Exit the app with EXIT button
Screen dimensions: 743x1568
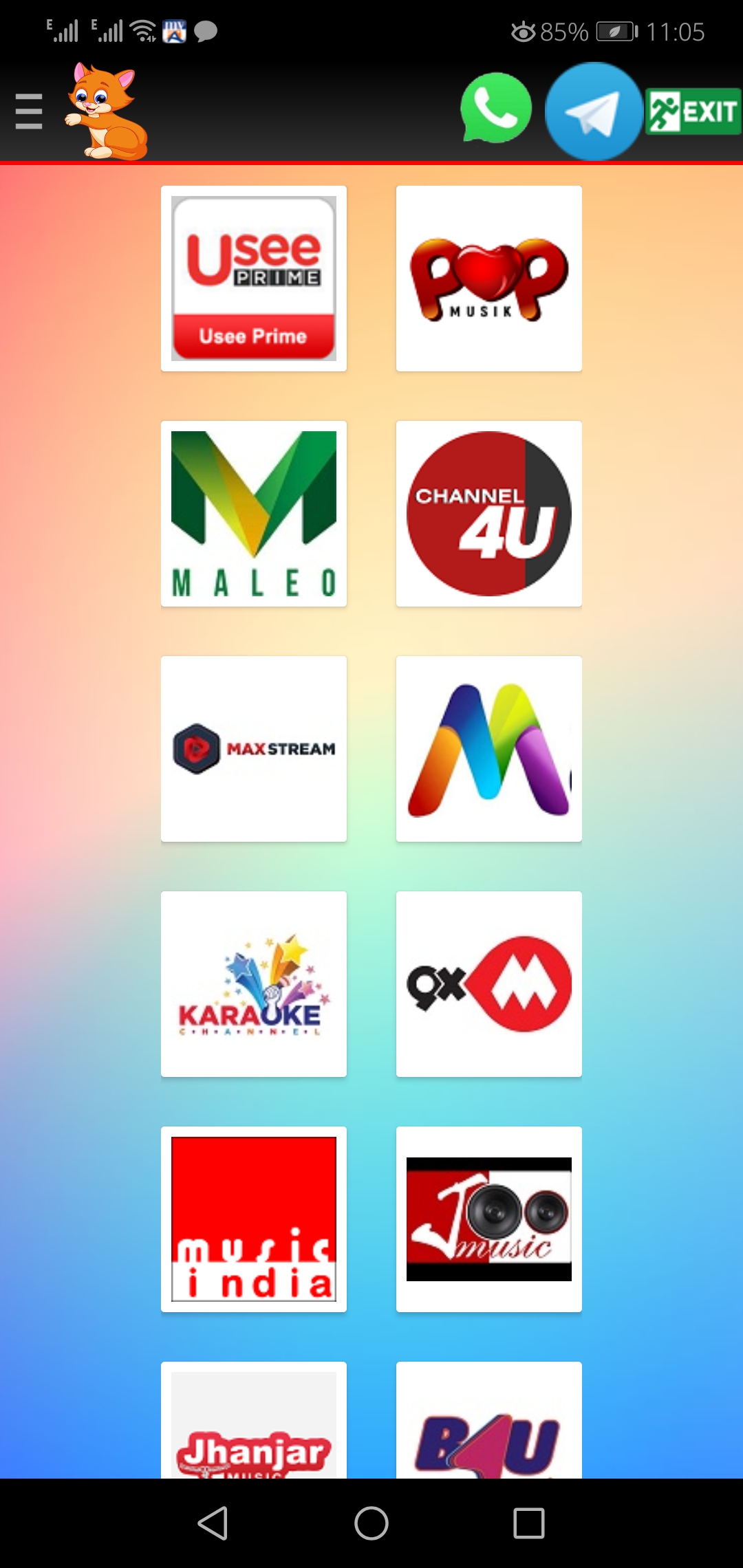click(x=693, y=111)
